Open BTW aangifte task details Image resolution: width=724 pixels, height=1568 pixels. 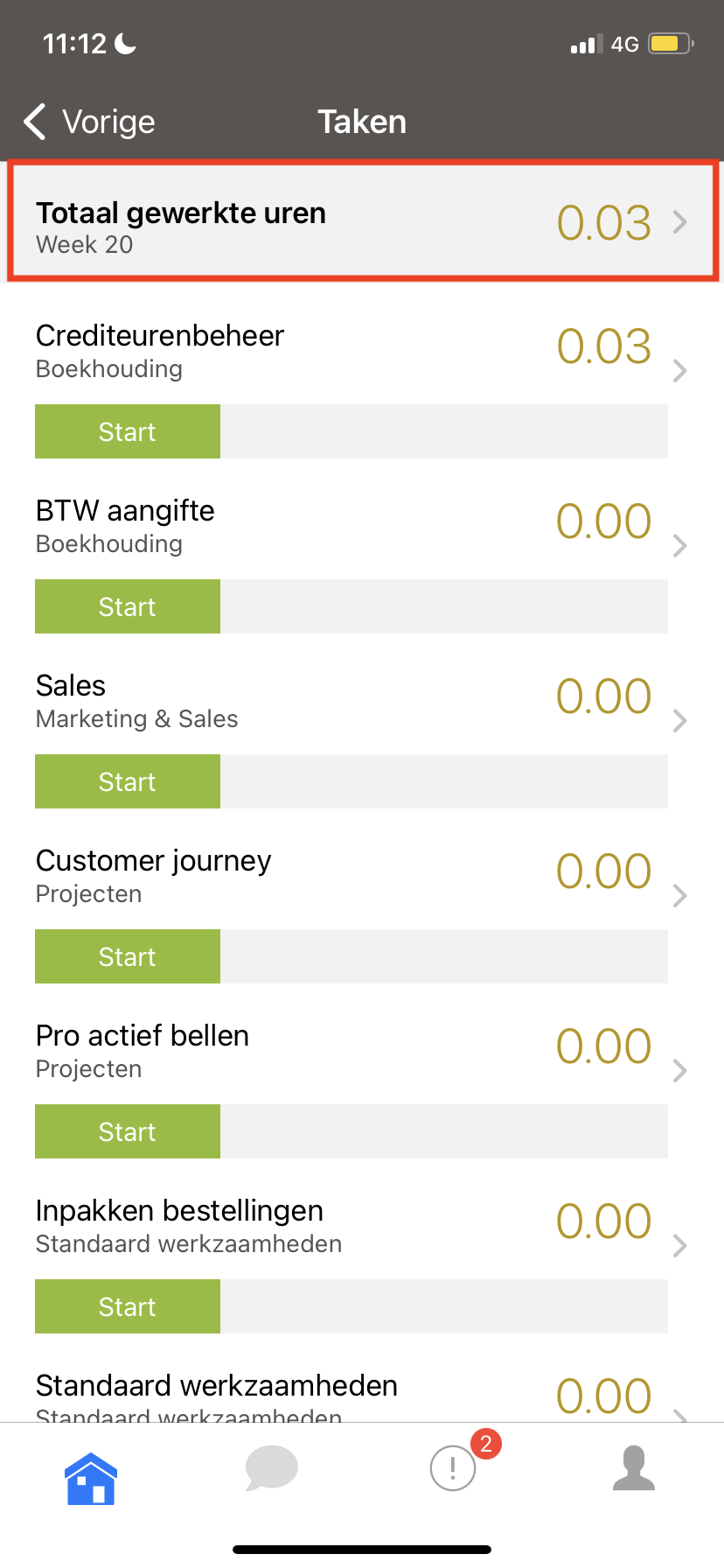[362, 527]
